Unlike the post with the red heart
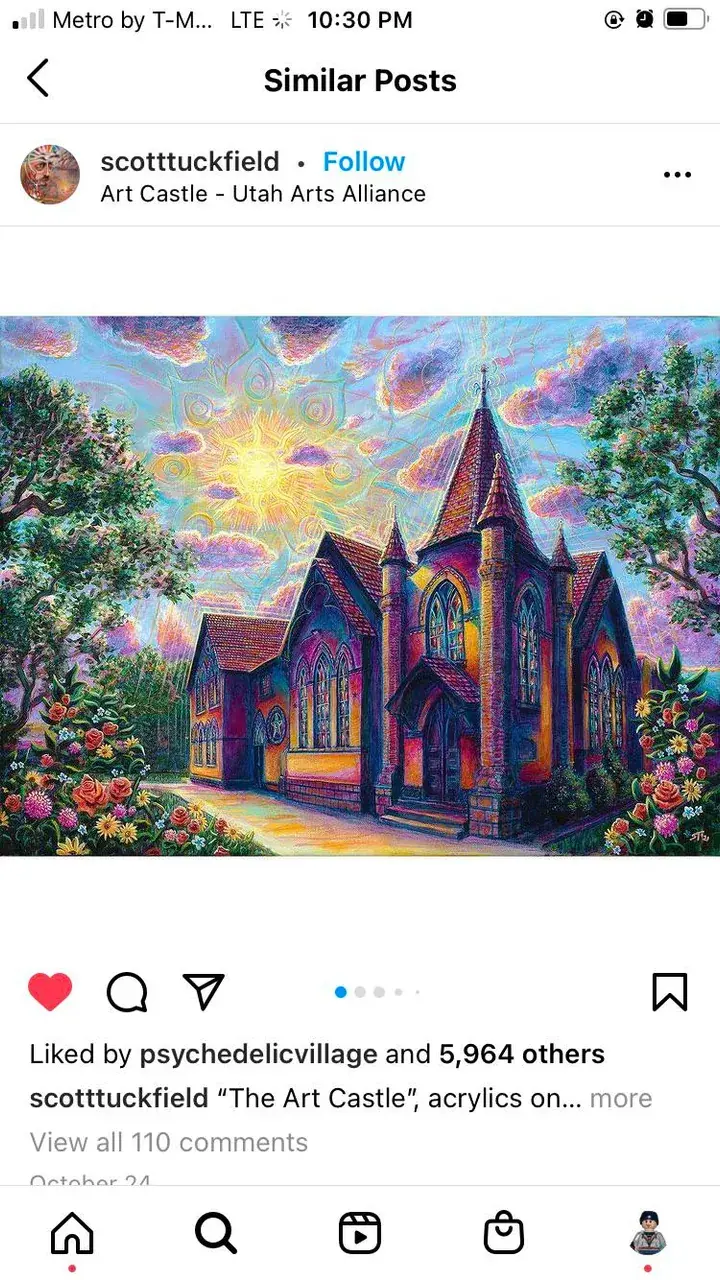The height and width of the screenshot is (1280, 720). click(x=50, y=992)
